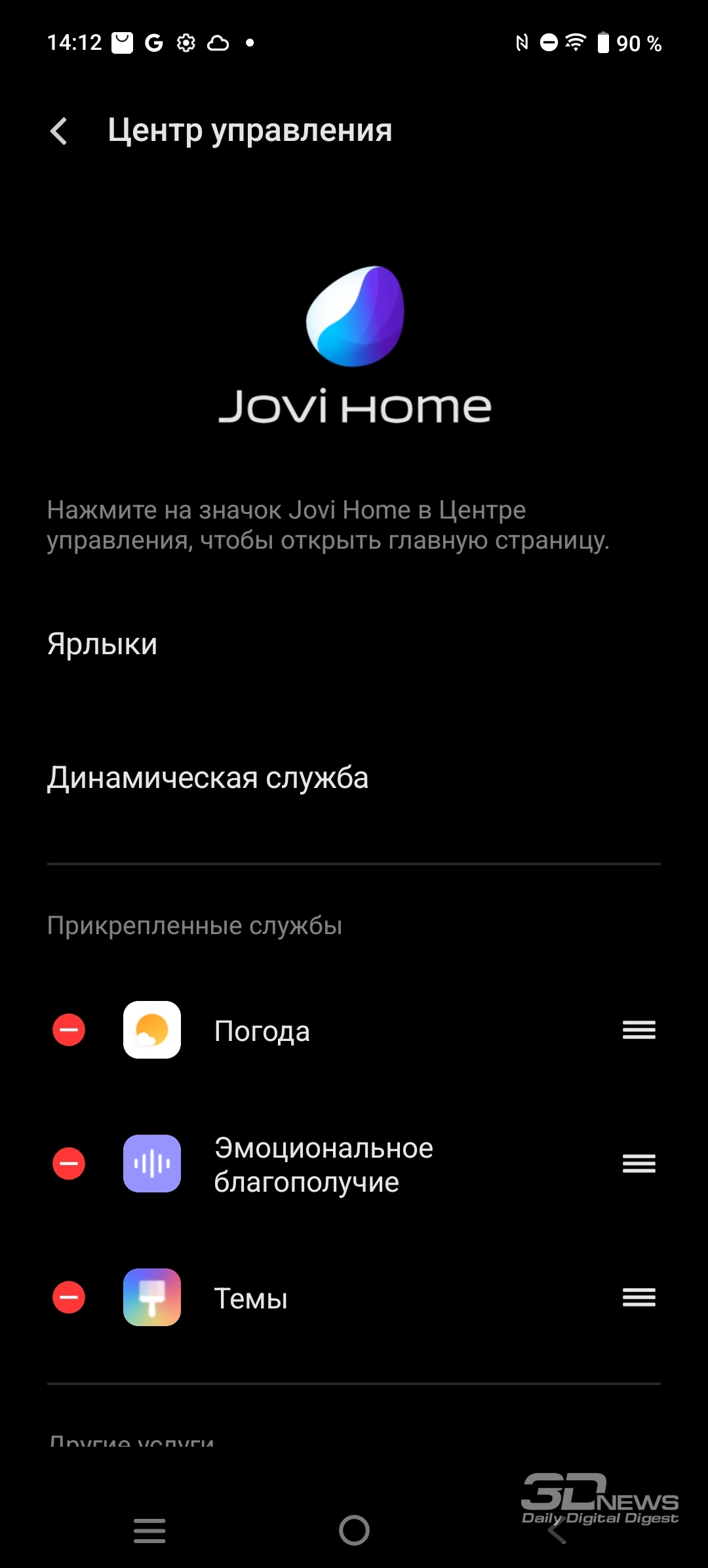The width and height of the screenshot is (708, 1568).
Task: Tap the reorder handle next to Погода
Action: [639, 1030]
